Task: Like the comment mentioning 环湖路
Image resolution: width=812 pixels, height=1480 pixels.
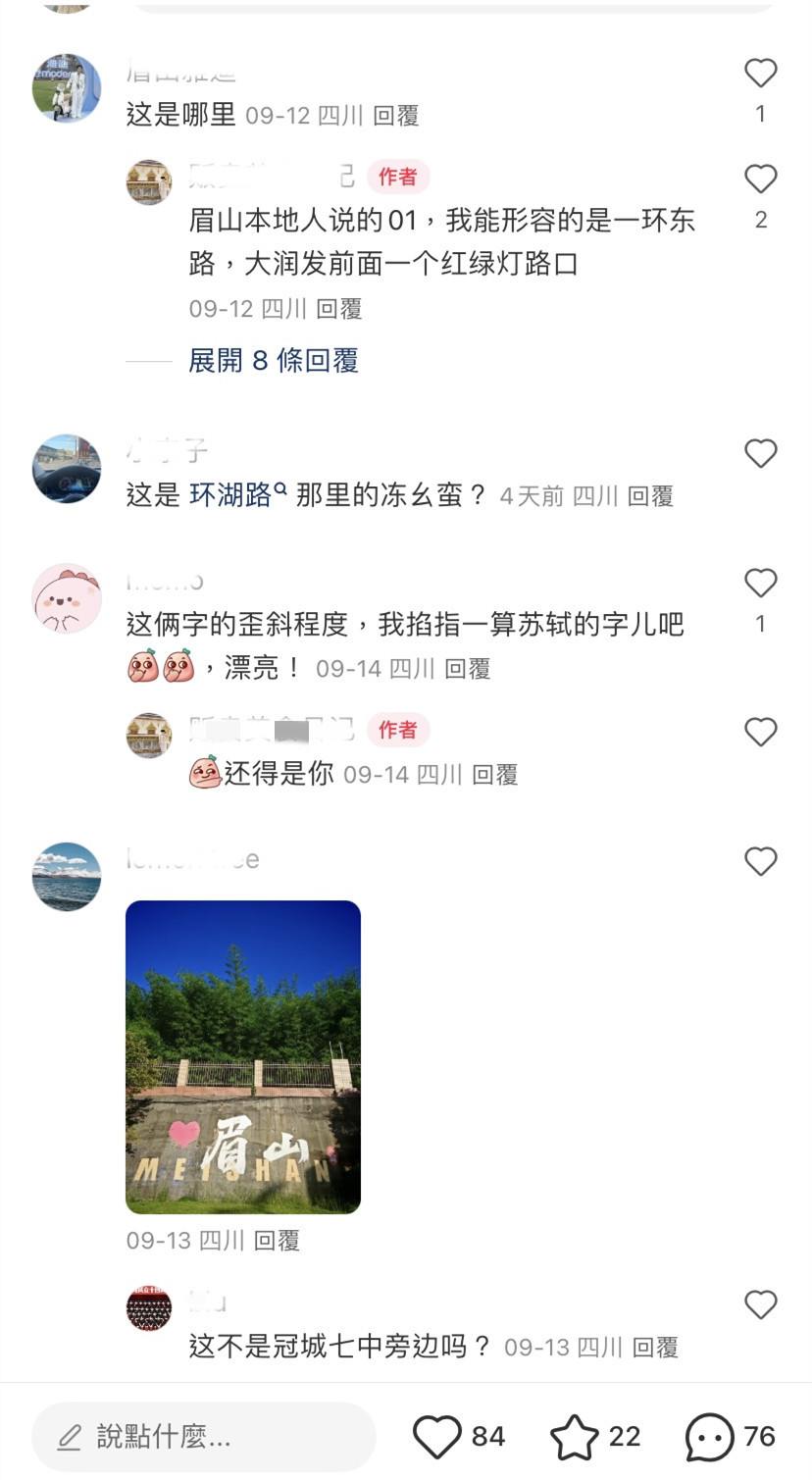Action: pos(760,454)
